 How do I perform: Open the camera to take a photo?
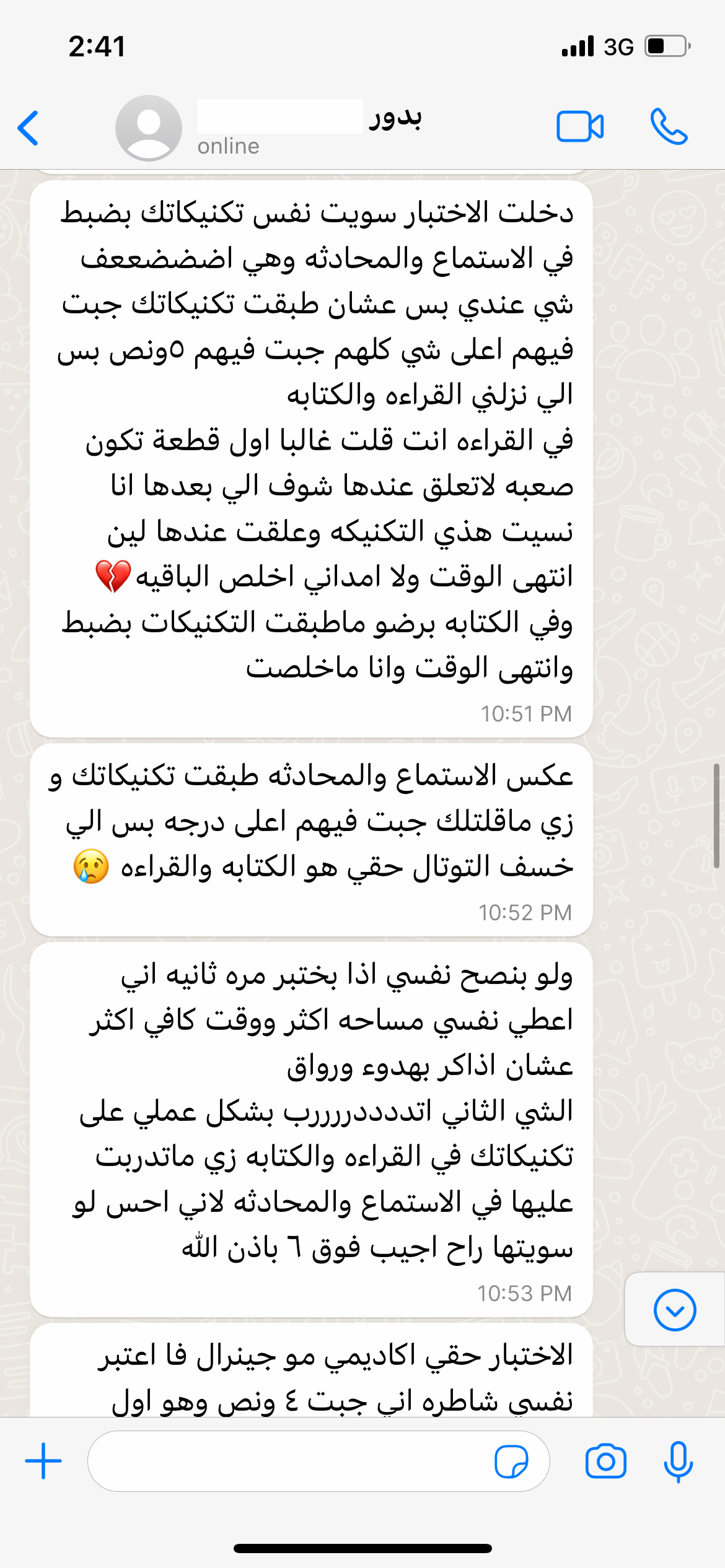[605, 1461]
